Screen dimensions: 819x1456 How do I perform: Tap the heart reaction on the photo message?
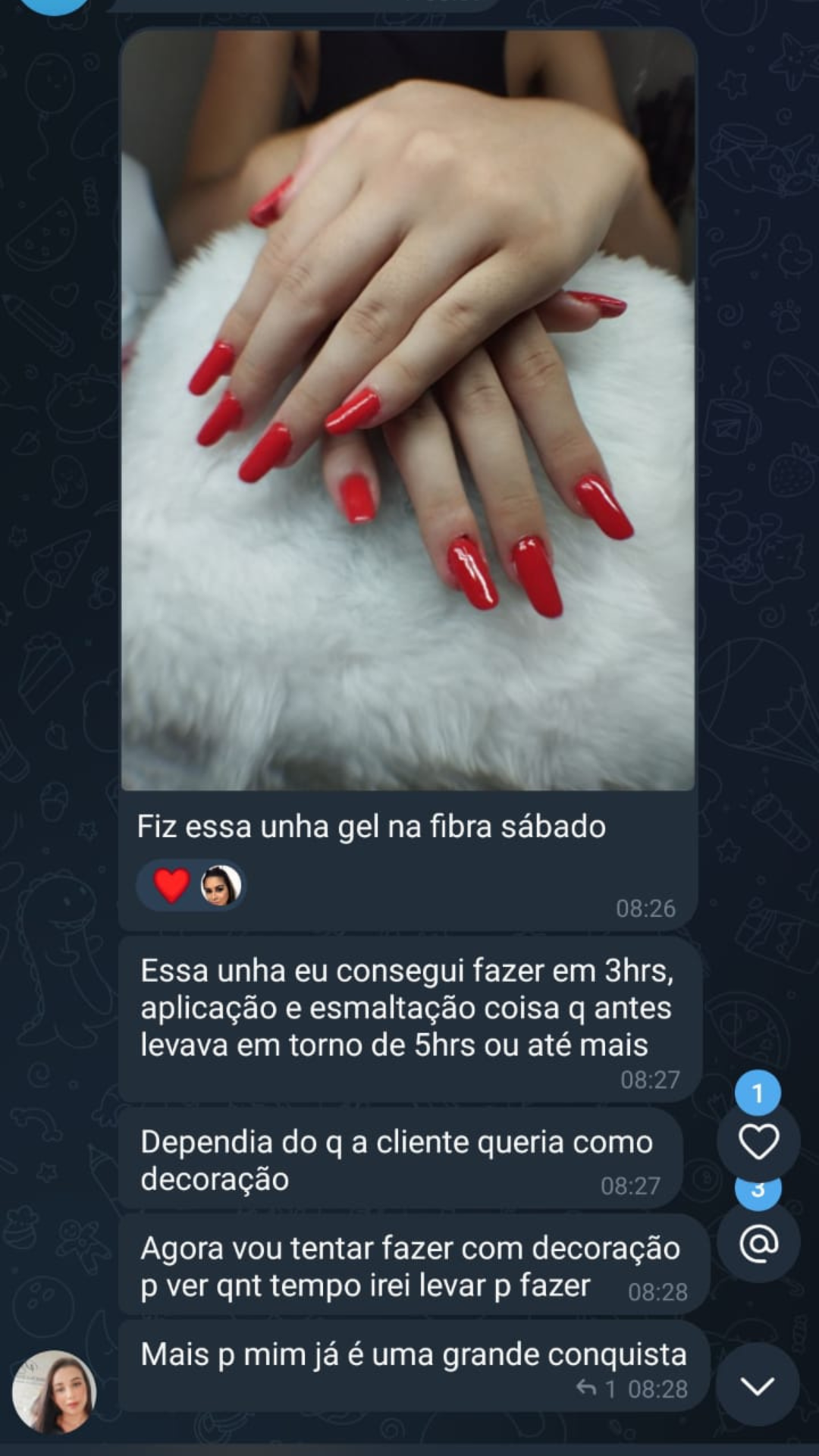[x=190, y=885]
